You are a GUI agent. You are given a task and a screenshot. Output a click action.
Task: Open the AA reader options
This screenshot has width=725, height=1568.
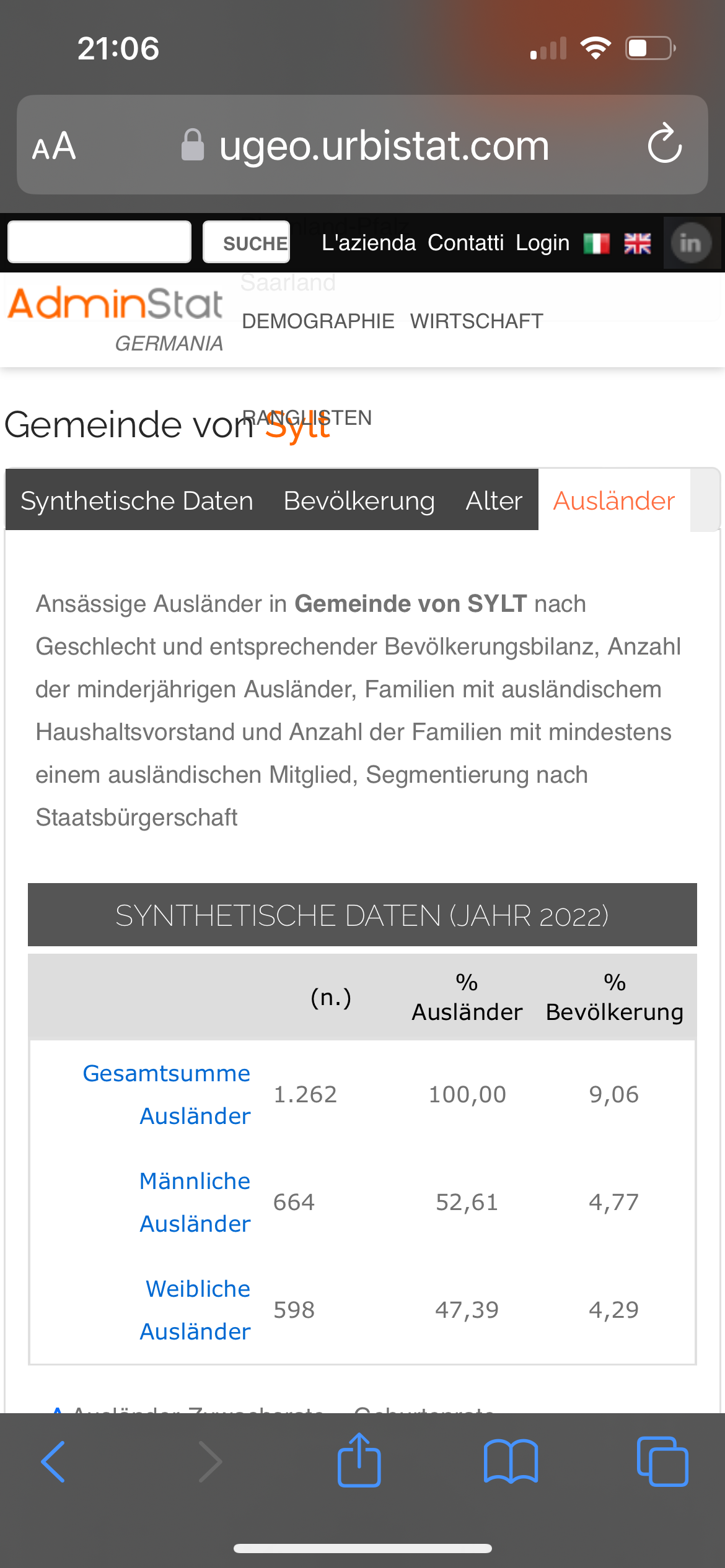tap(54, 146)
